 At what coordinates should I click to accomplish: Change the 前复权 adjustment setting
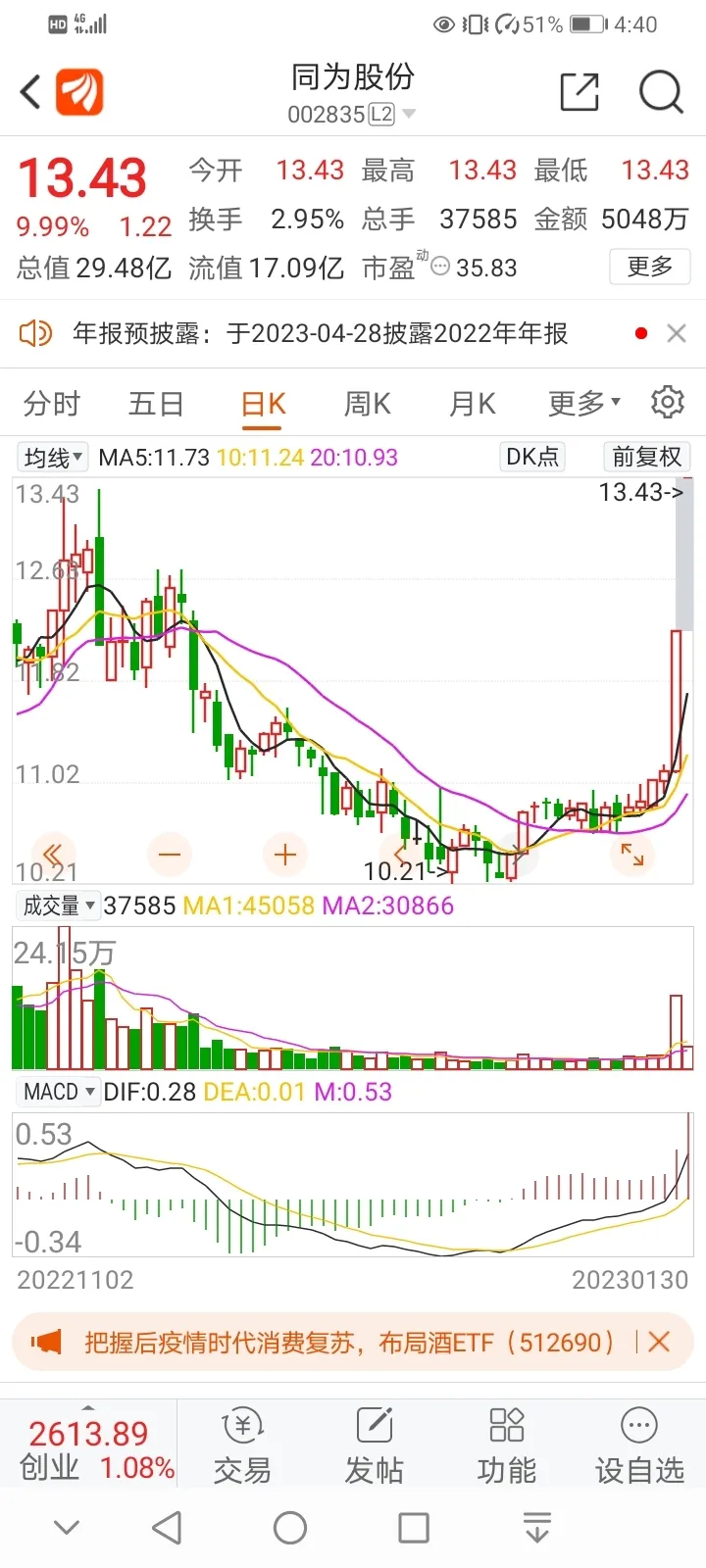[x=646, y=457]
